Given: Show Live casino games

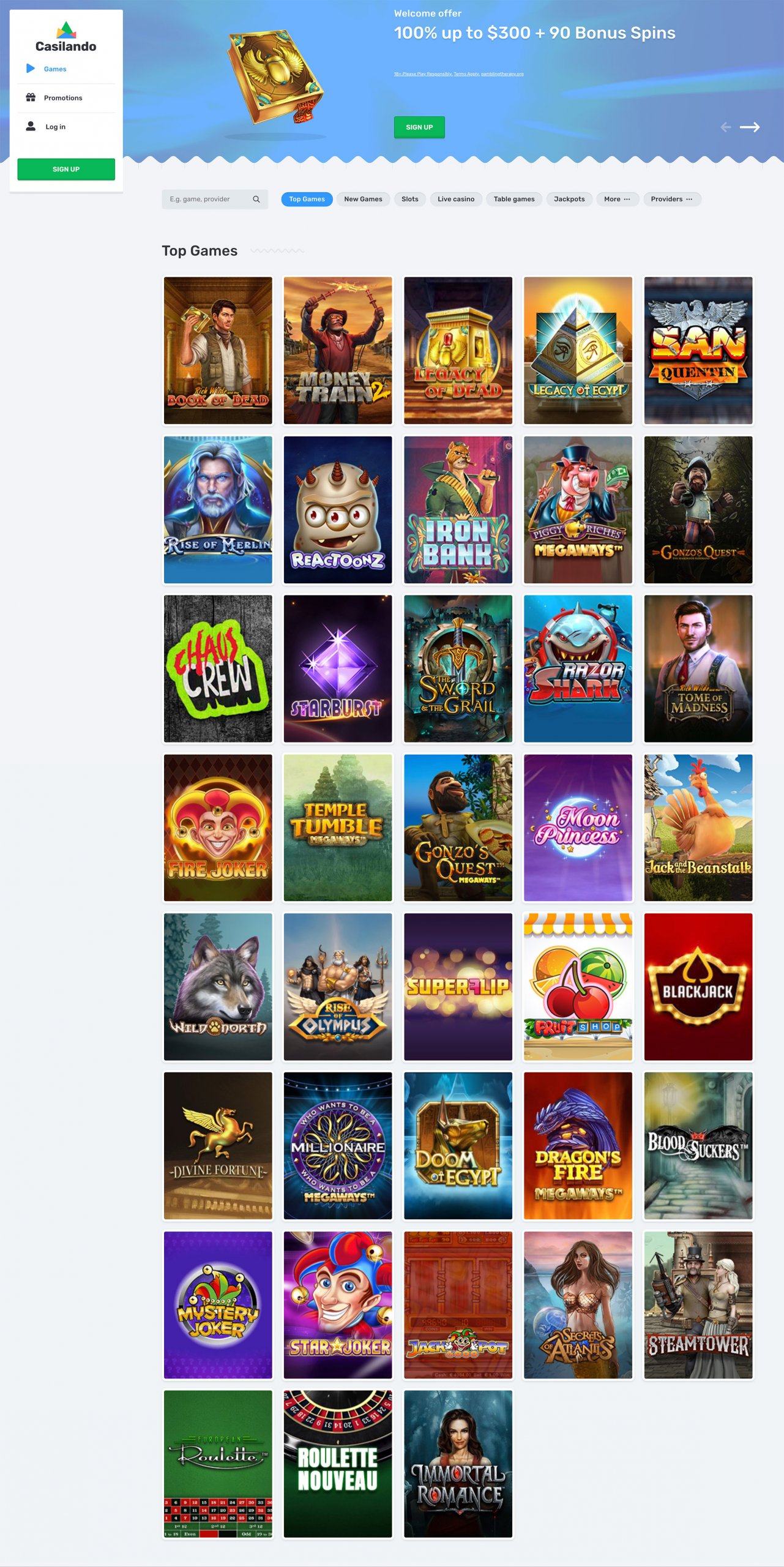Looking at the screenshot, I should point(456,199).
